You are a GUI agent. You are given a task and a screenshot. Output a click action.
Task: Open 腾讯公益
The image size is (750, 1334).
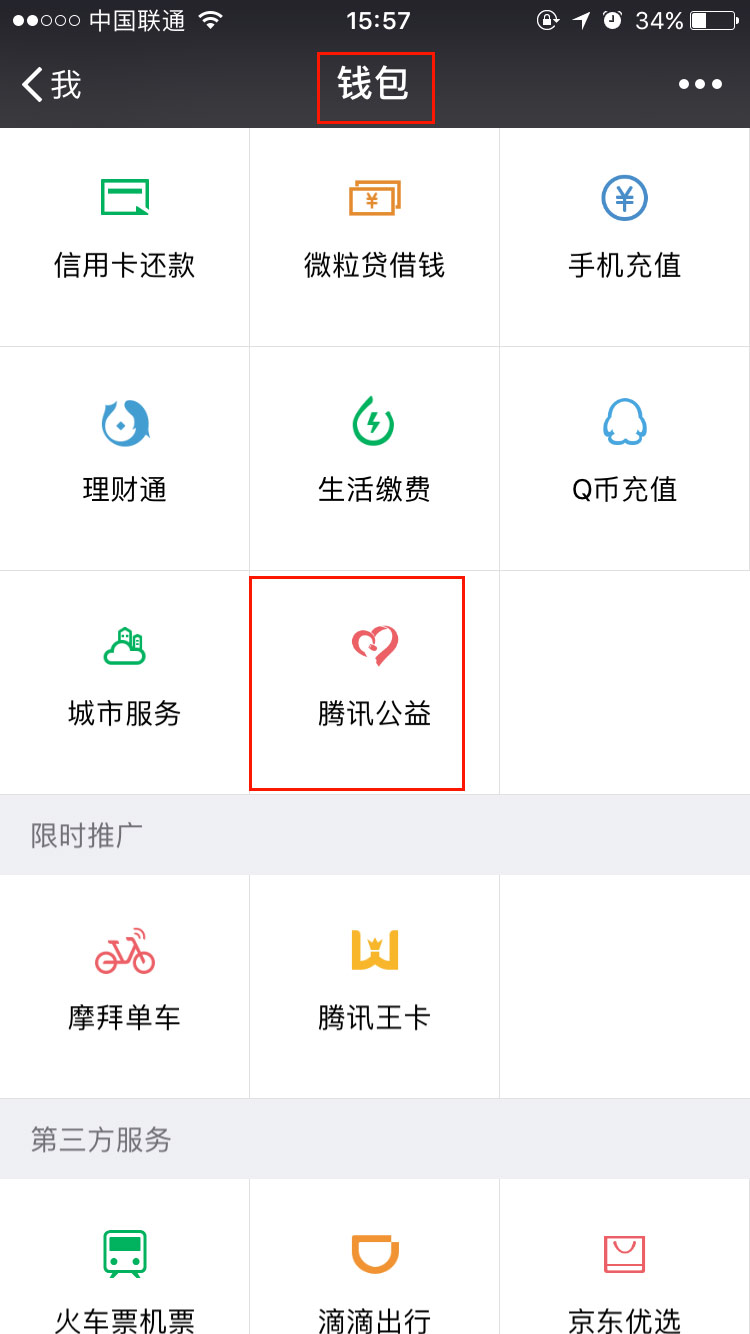(x=374, y=683)
